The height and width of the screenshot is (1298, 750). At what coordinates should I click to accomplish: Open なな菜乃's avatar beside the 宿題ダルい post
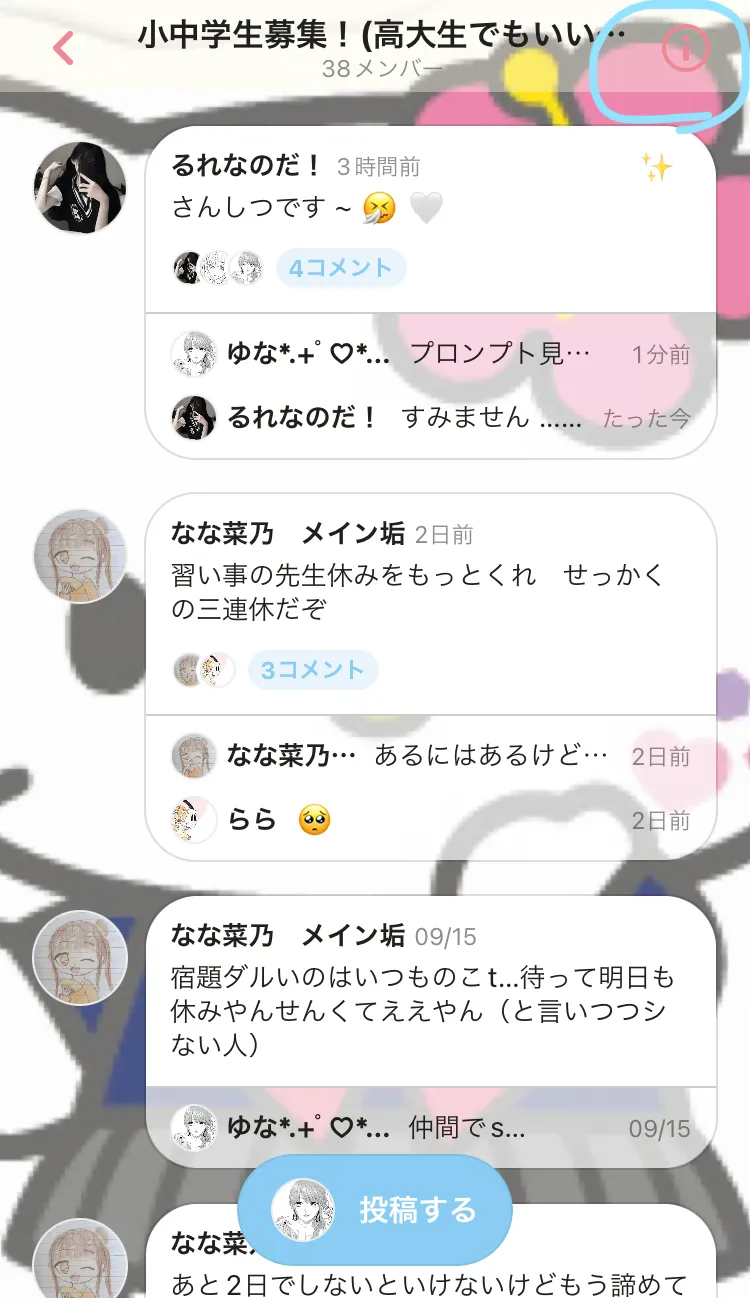pos(80,958)
